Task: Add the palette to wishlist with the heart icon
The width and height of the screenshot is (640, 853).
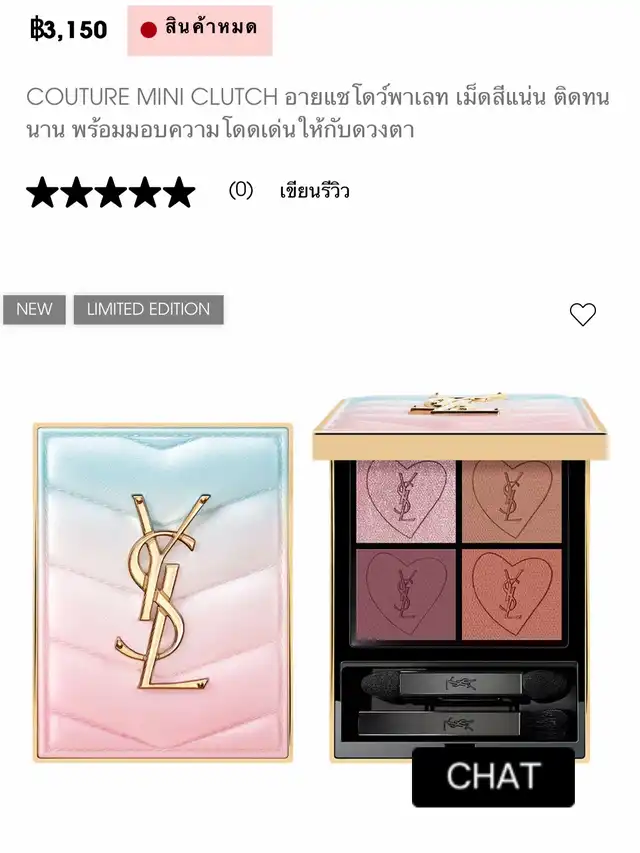Action: point(582,314)
